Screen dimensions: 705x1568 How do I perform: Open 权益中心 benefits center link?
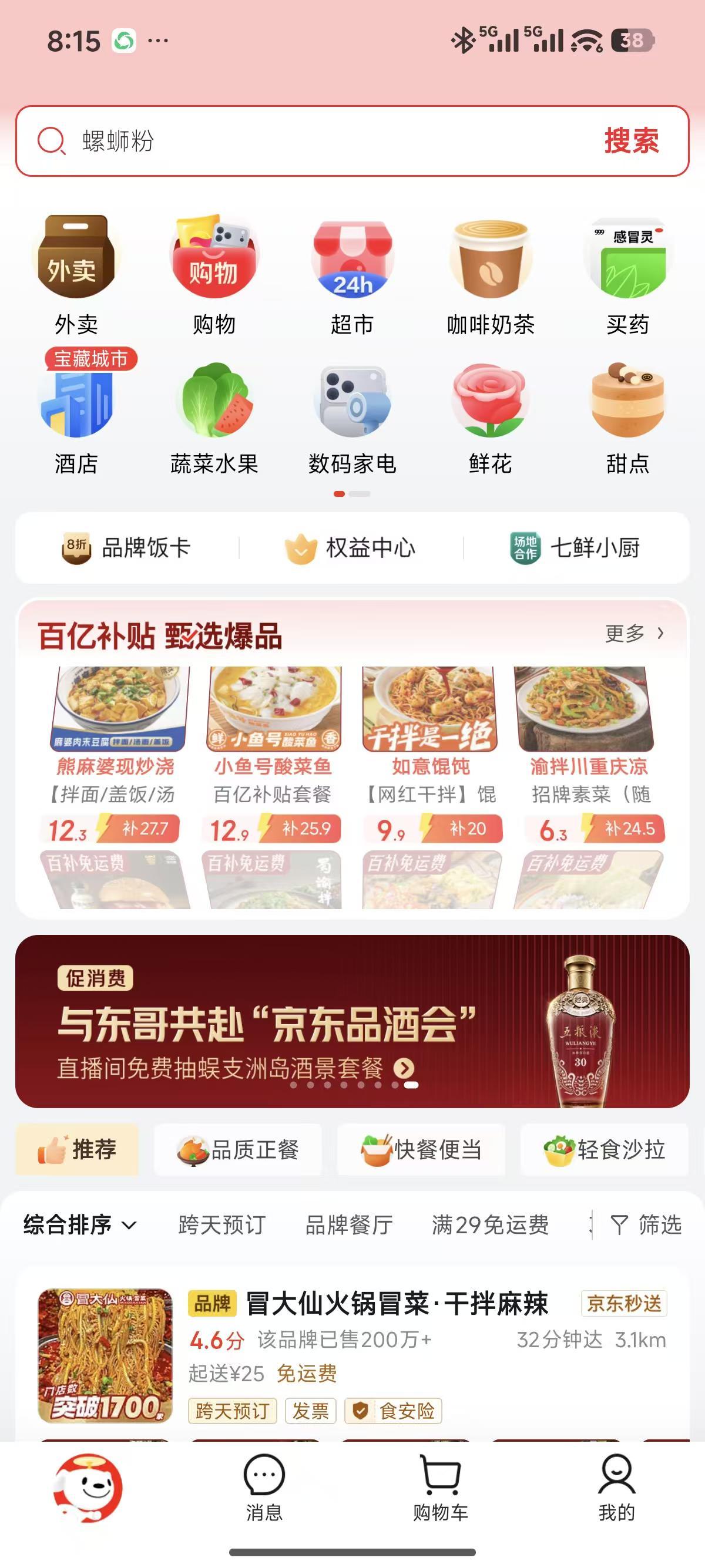point(353,547)
